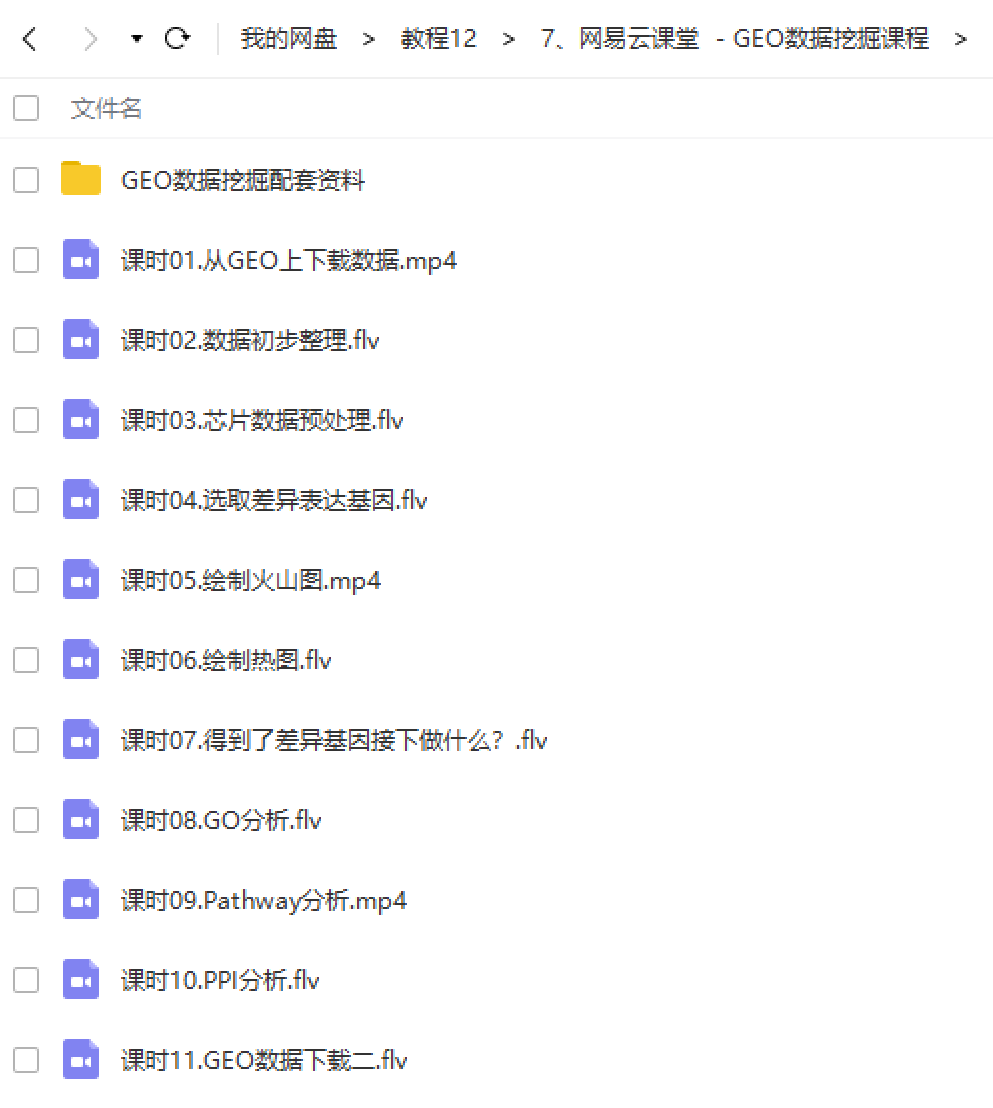
Task: Select checkbox for 课时09.Pathway分析.mp4
Action: tap(26, 900)
